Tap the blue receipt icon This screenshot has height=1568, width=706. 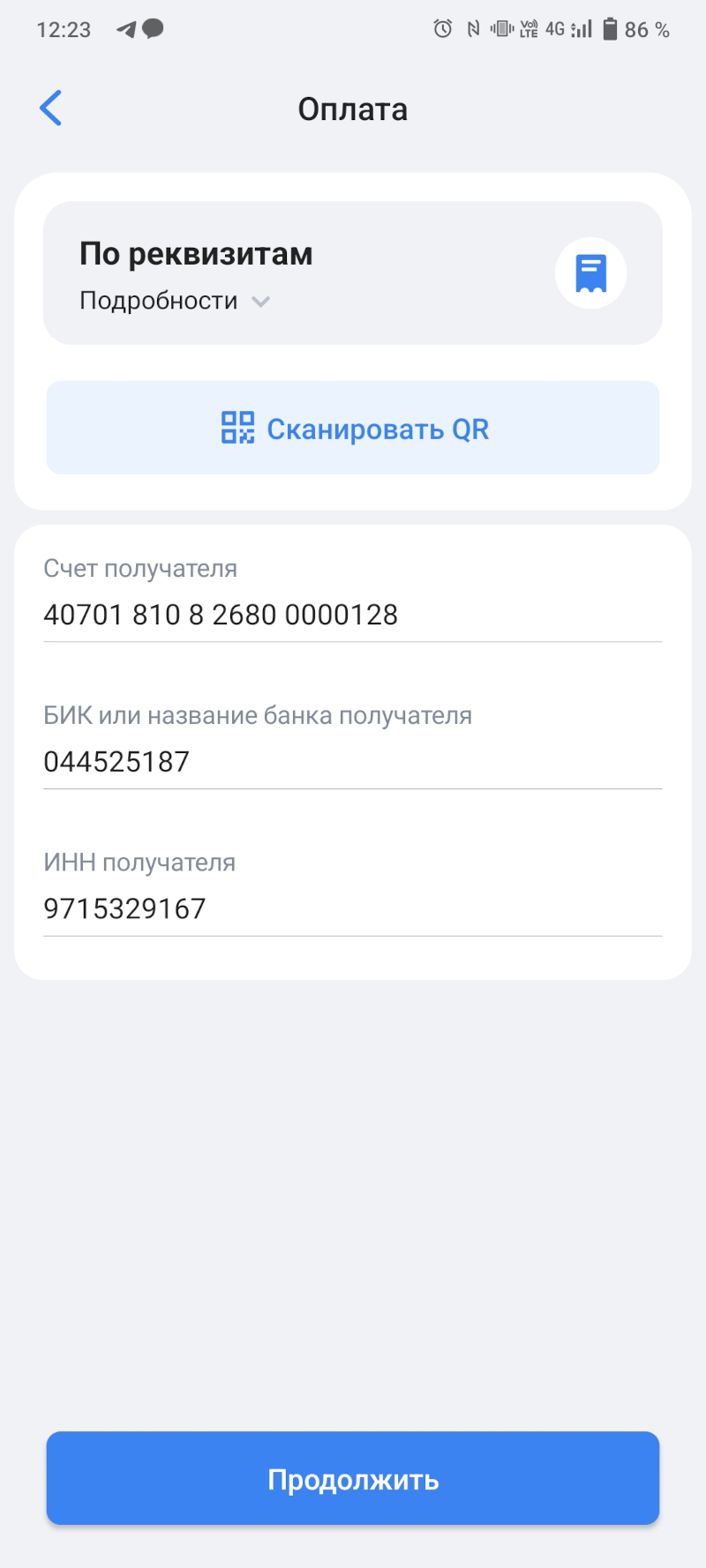click(590, 273)
